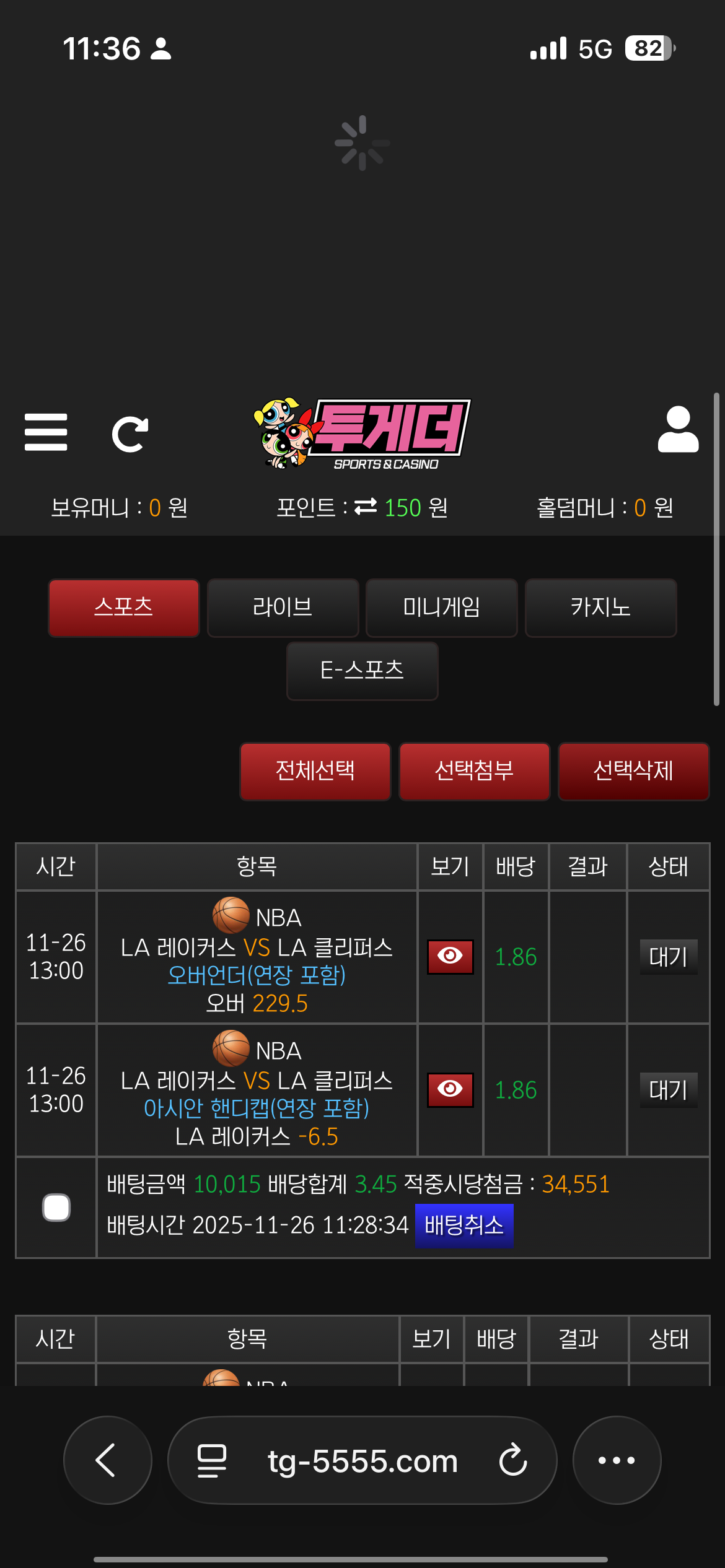View details of the 오버언더 229.5 bet
725x1568 pixels.
(x=450, y=956)
